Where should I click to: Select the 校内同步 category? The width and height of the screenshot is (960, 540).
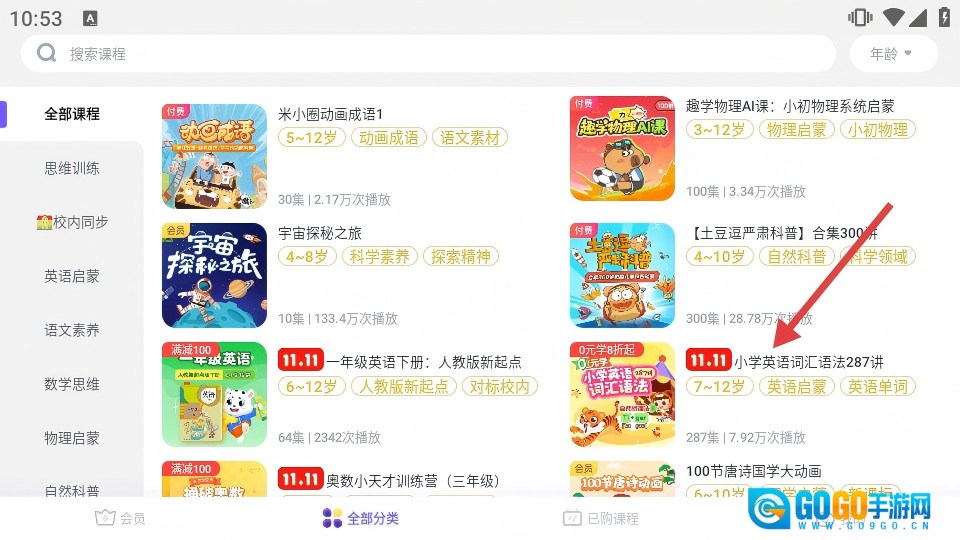point(72,222)
